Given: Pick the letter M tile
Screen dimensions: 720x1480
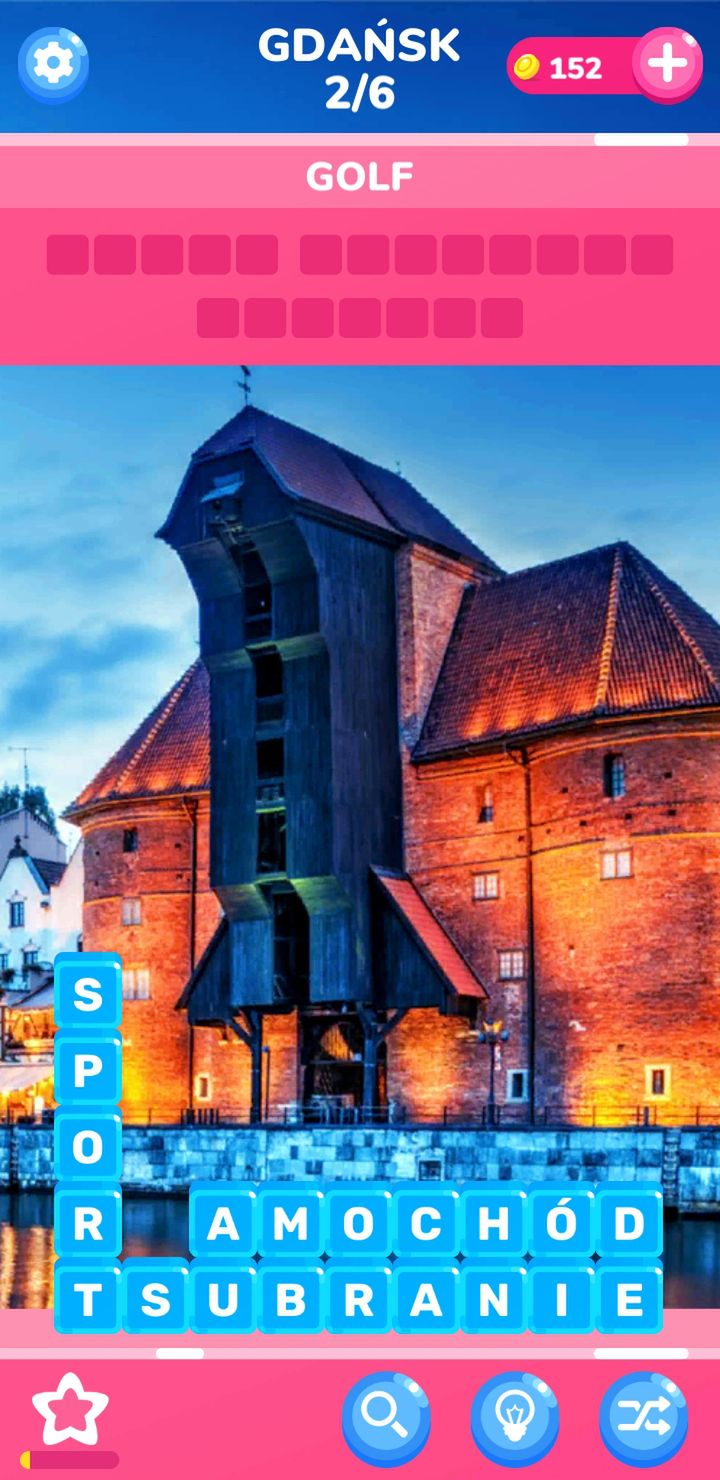Looking at the screenshot, I should coord(290,1224).
